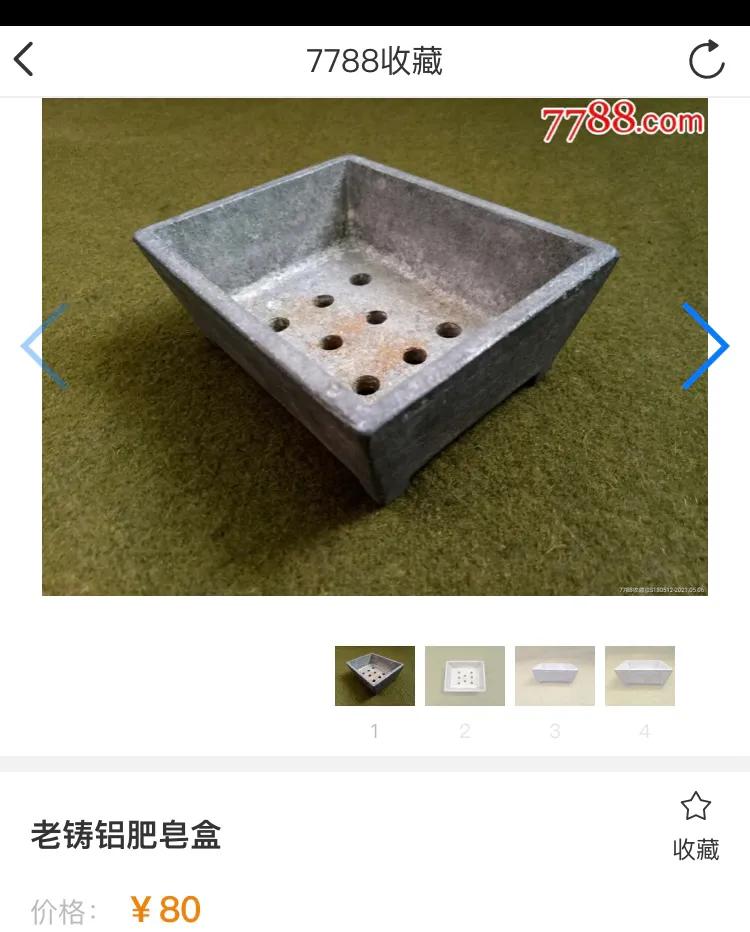Tap the refresh icon to reload page
Screen dimensions: 750x932
click(x=708, y=59)
